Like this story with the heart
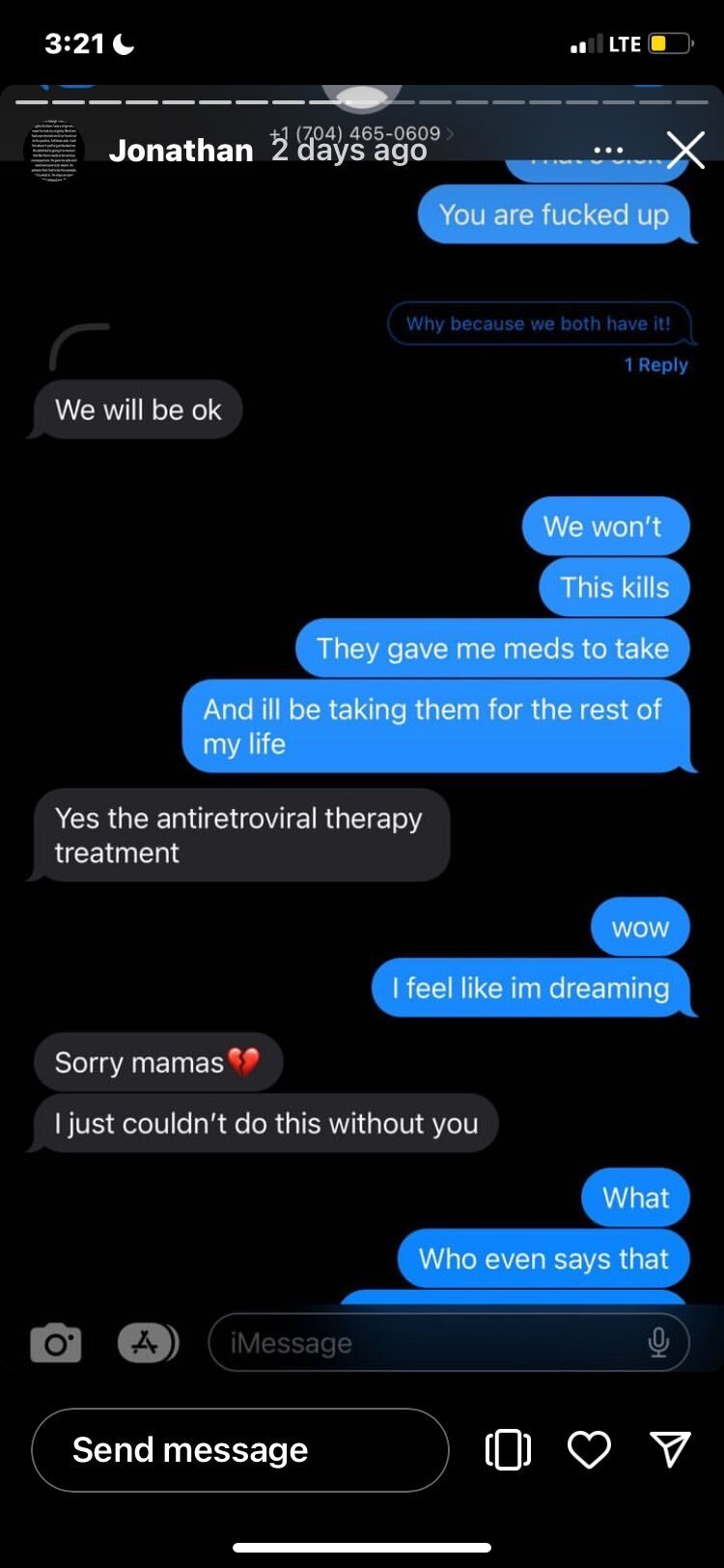The image size is (724, 1568). tap(589, 1449)
